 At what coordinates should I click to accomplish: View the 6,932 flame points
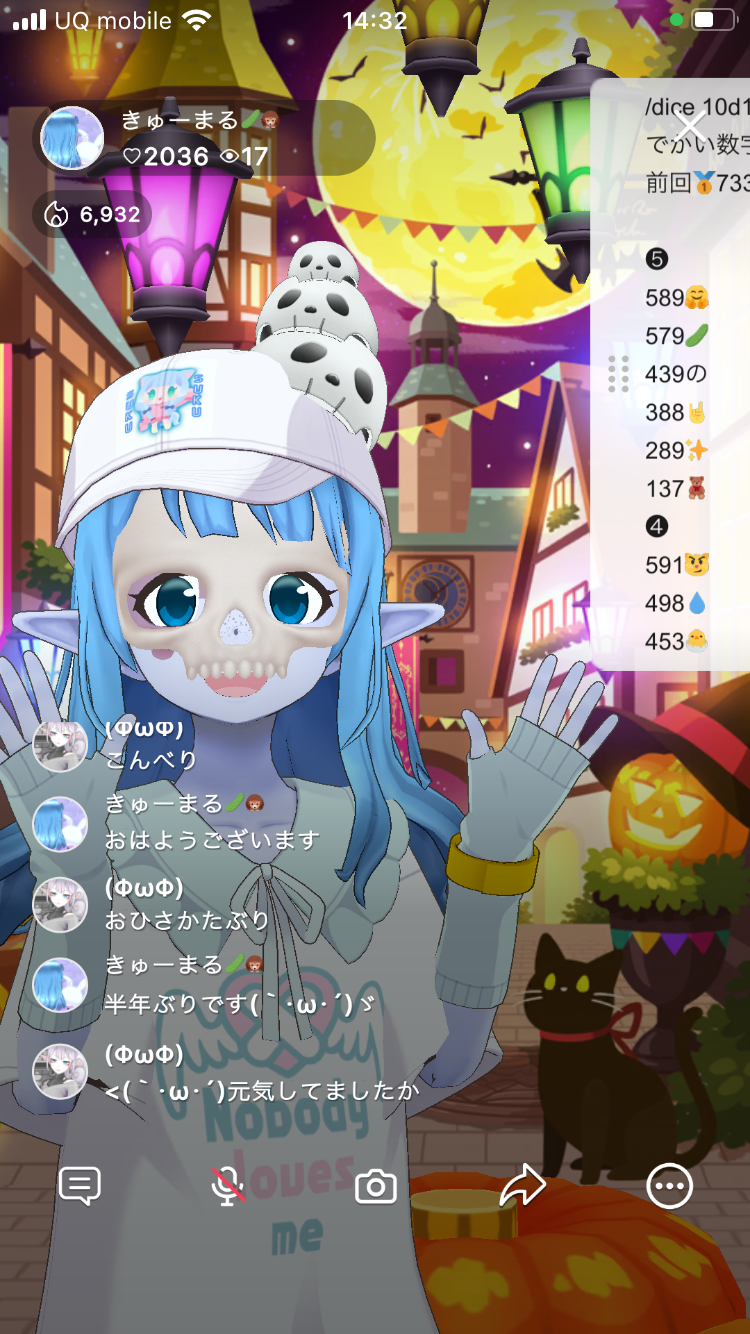click(93, 214)
